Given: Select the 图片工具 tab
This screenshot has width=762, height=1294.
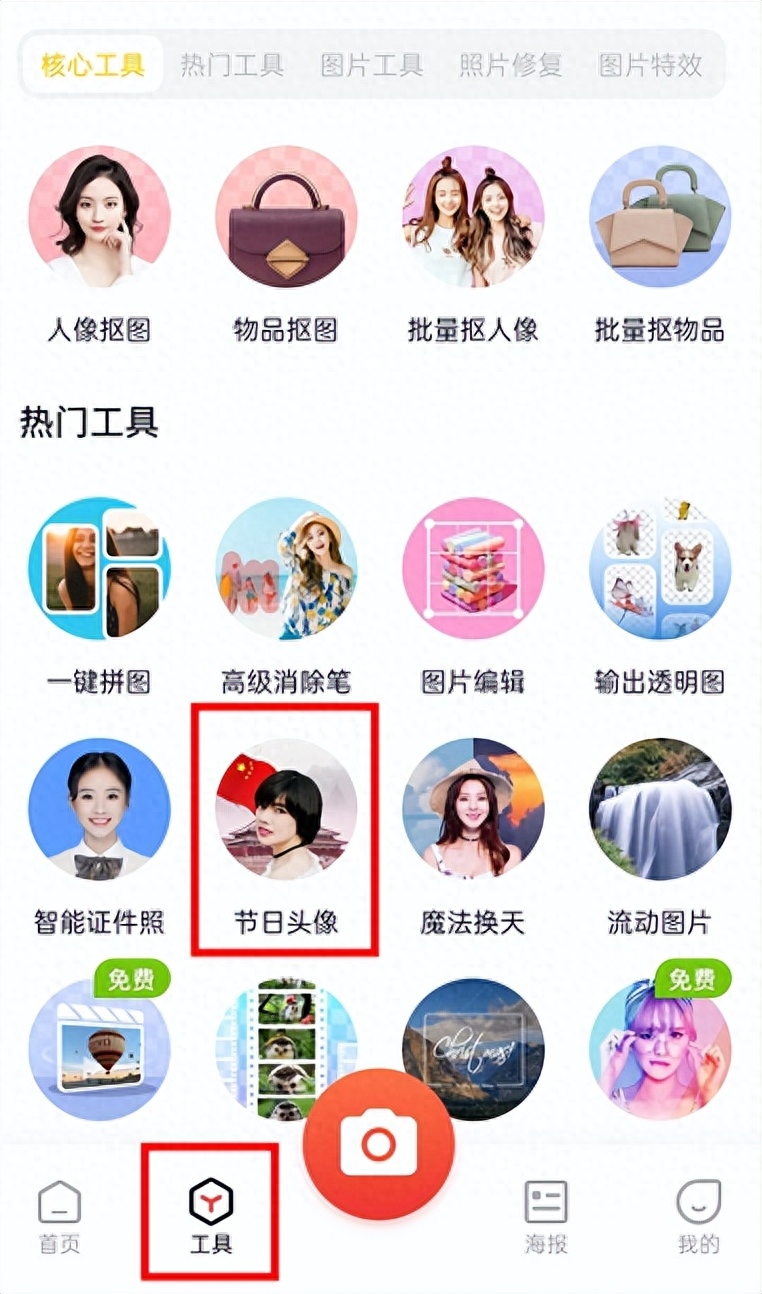Looking at the screenshot, I should click(x=371, y=66).
